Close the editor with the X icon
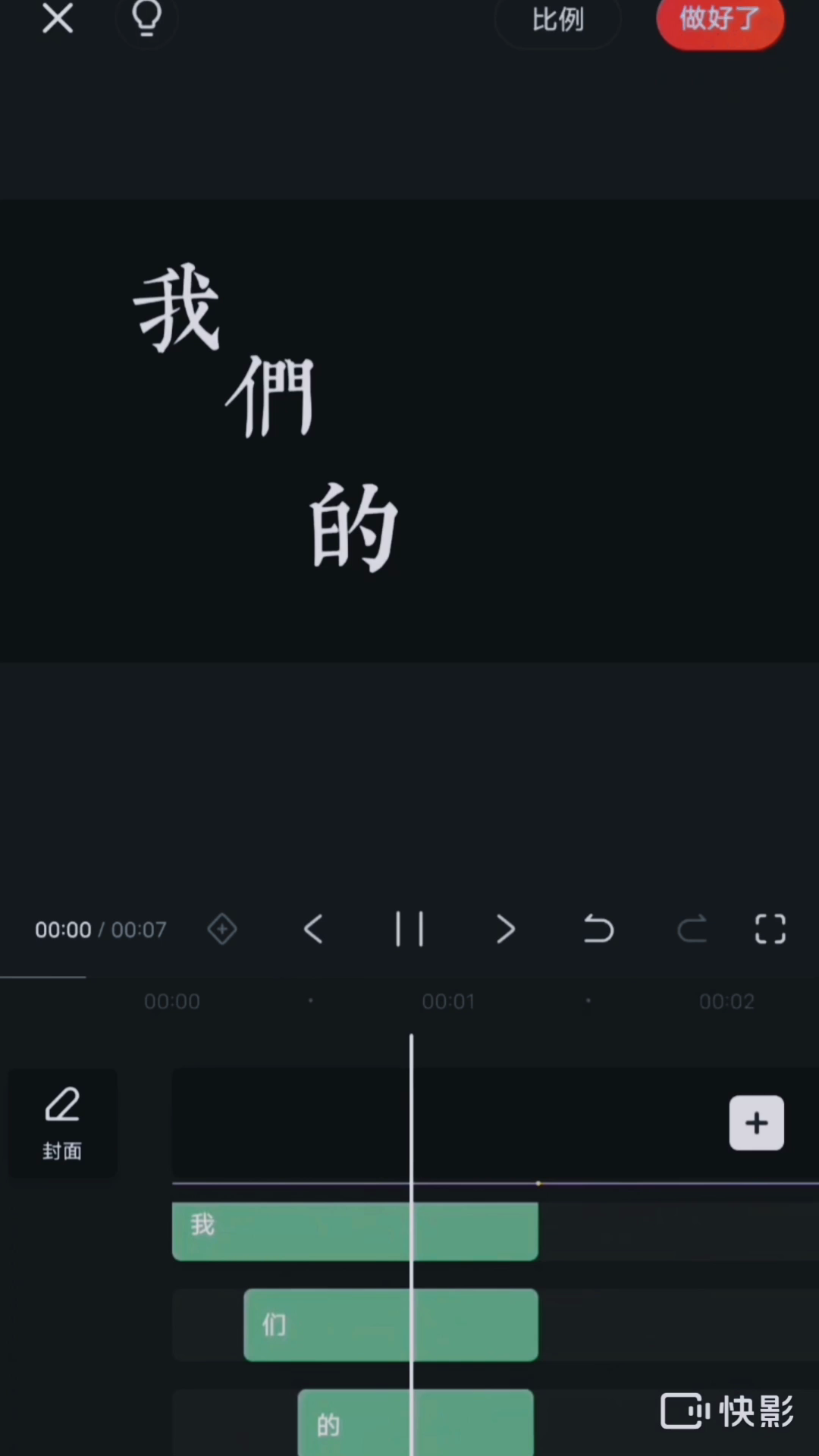 [x=58, y=17]
